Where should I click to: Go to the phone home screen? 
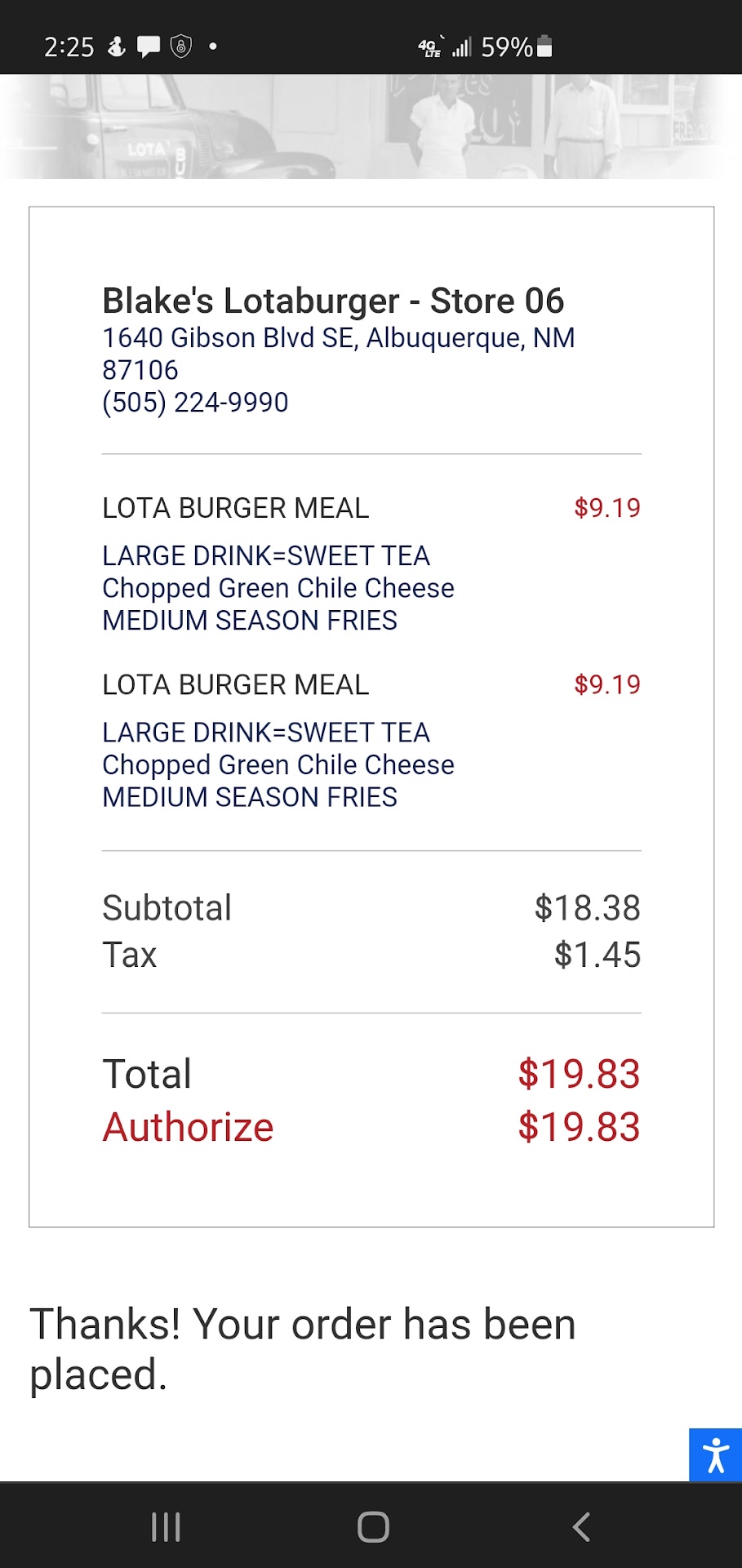373,1526
